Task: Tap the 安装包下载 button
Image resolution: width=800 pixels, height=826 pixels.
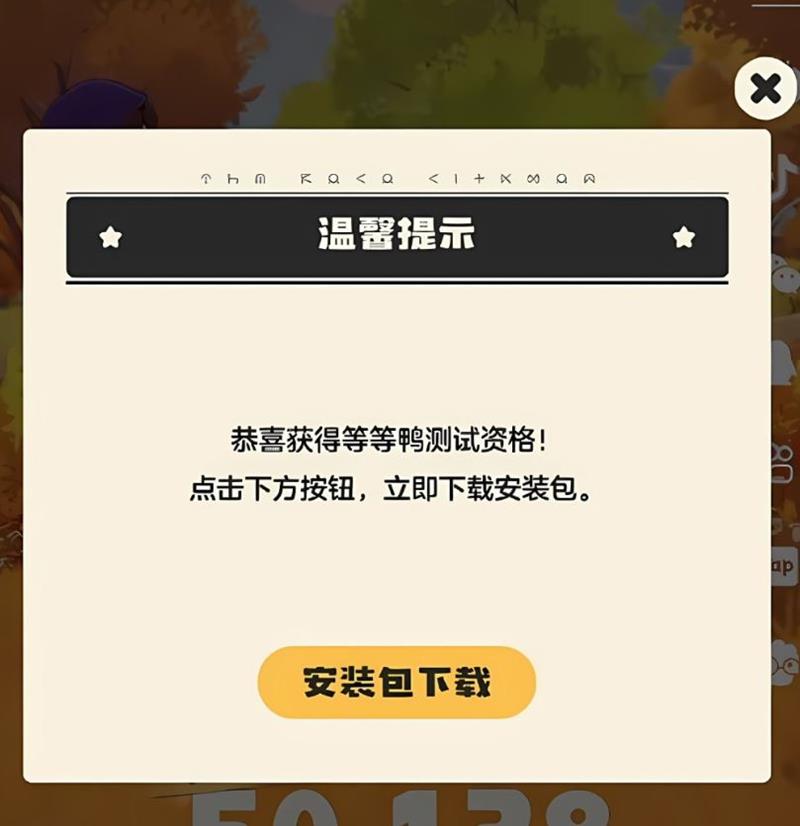Action: pyautogui.click(x=397, y=682)
